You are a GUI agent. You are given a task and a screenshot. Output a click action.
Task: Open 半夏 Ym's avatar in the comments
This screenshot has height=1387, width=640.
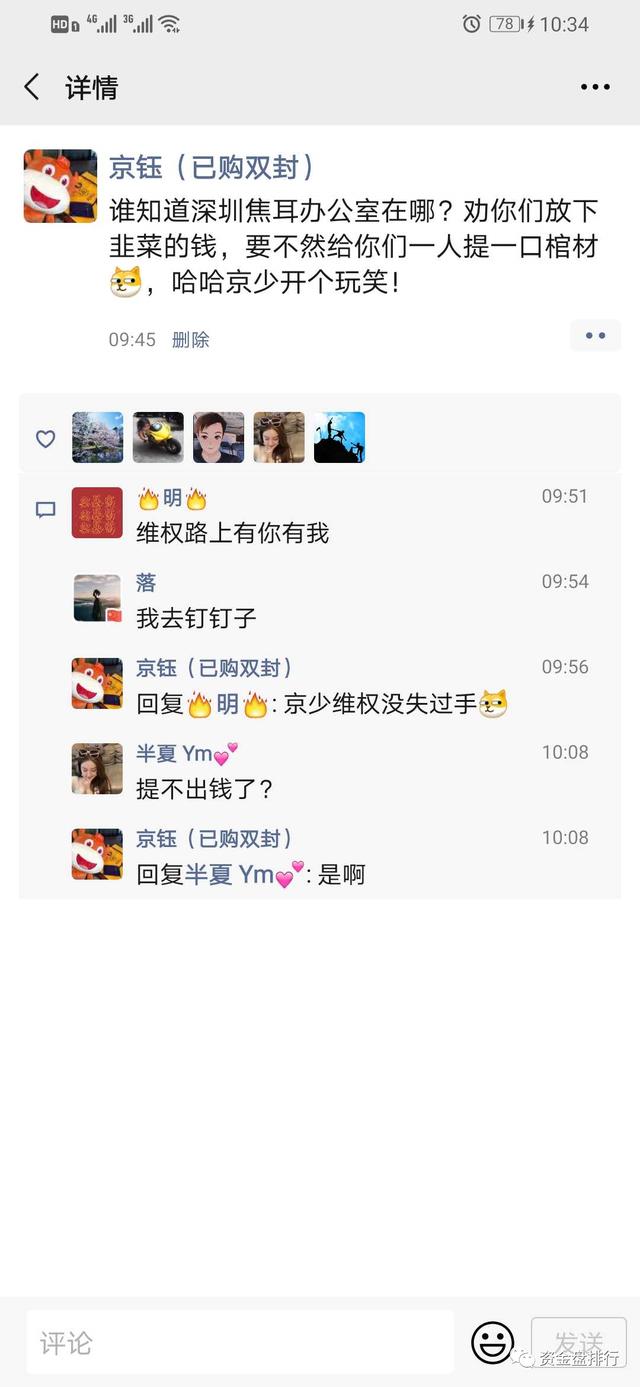pos(97,769)
